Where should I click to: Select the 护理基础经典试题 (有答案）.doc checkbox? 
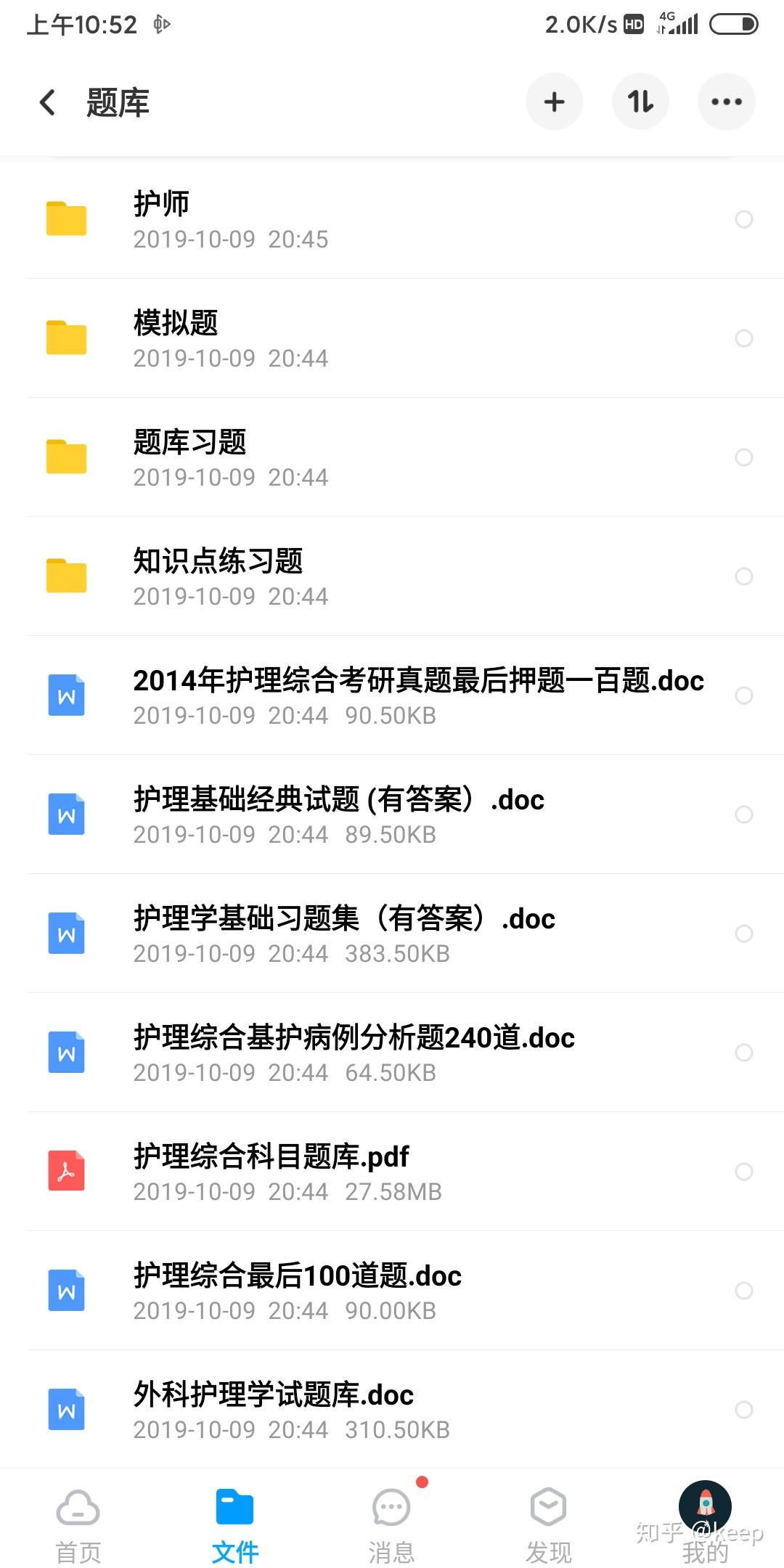[x=744, y=814]
